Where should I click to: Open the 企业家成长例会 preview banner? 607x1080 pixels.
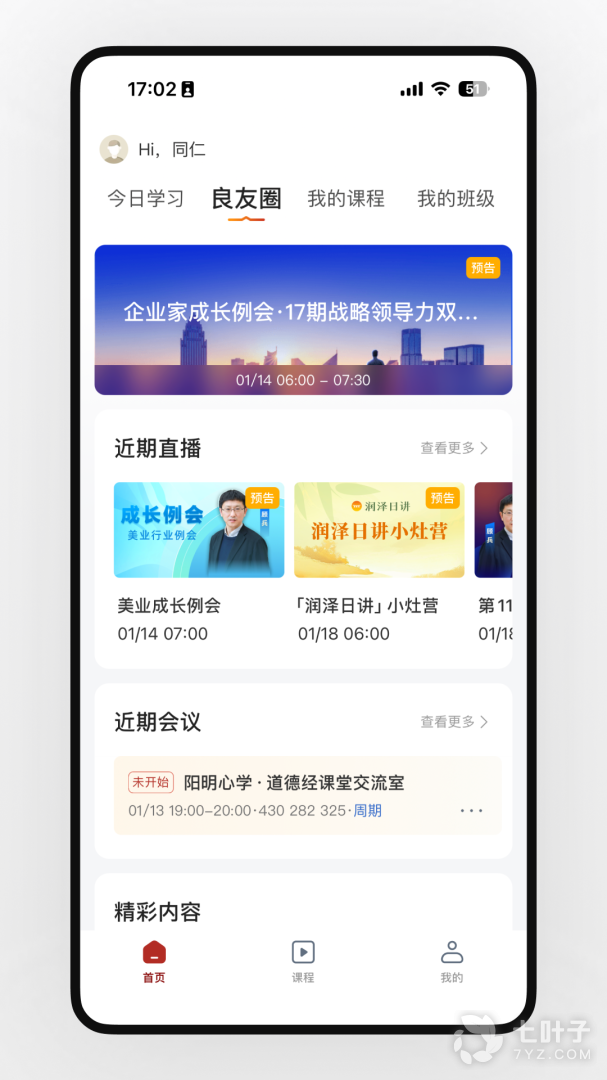pyautogui.click(x=303, y=320)
